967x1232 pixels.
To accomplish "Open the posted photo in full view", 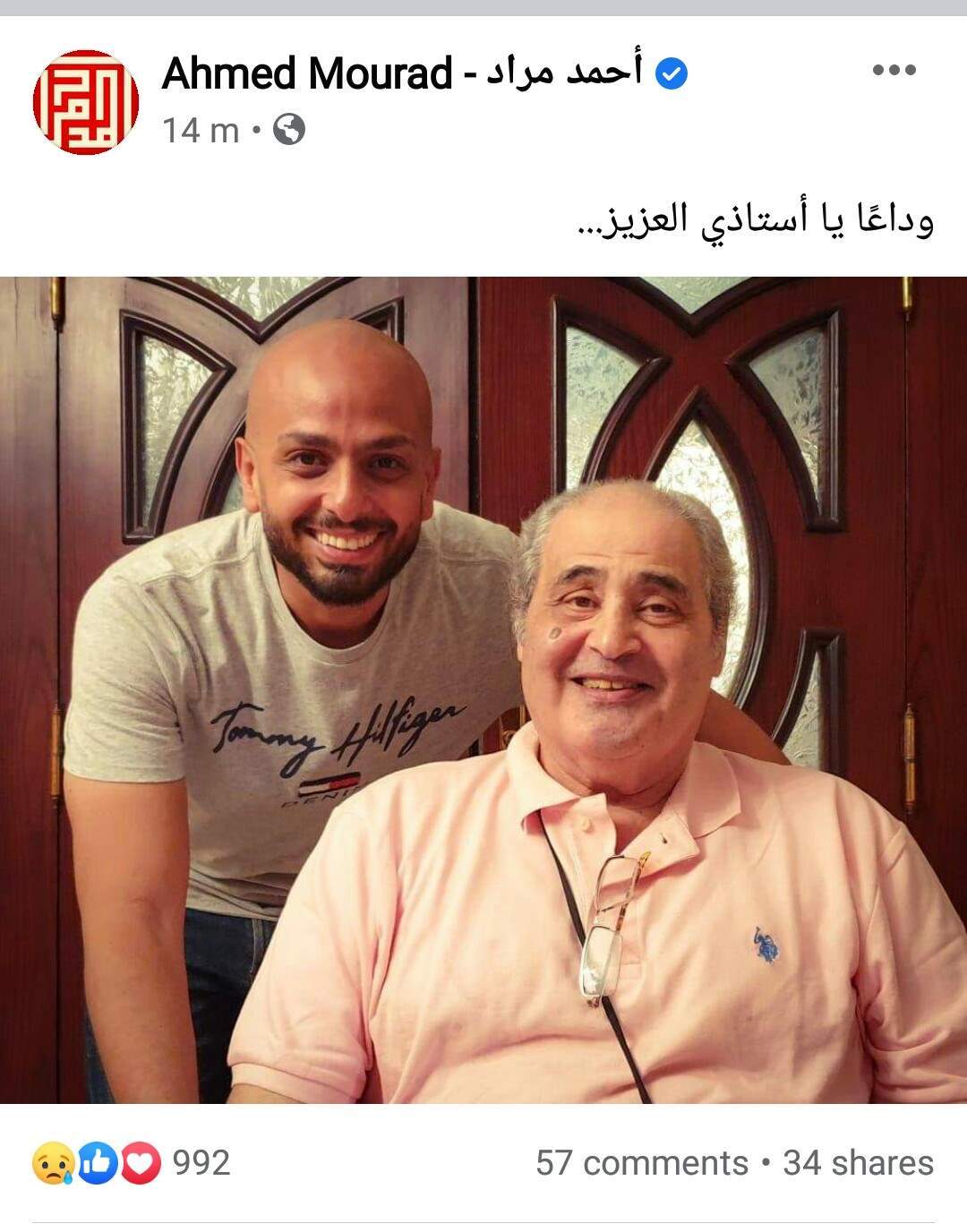I will (x=483, y=689).
